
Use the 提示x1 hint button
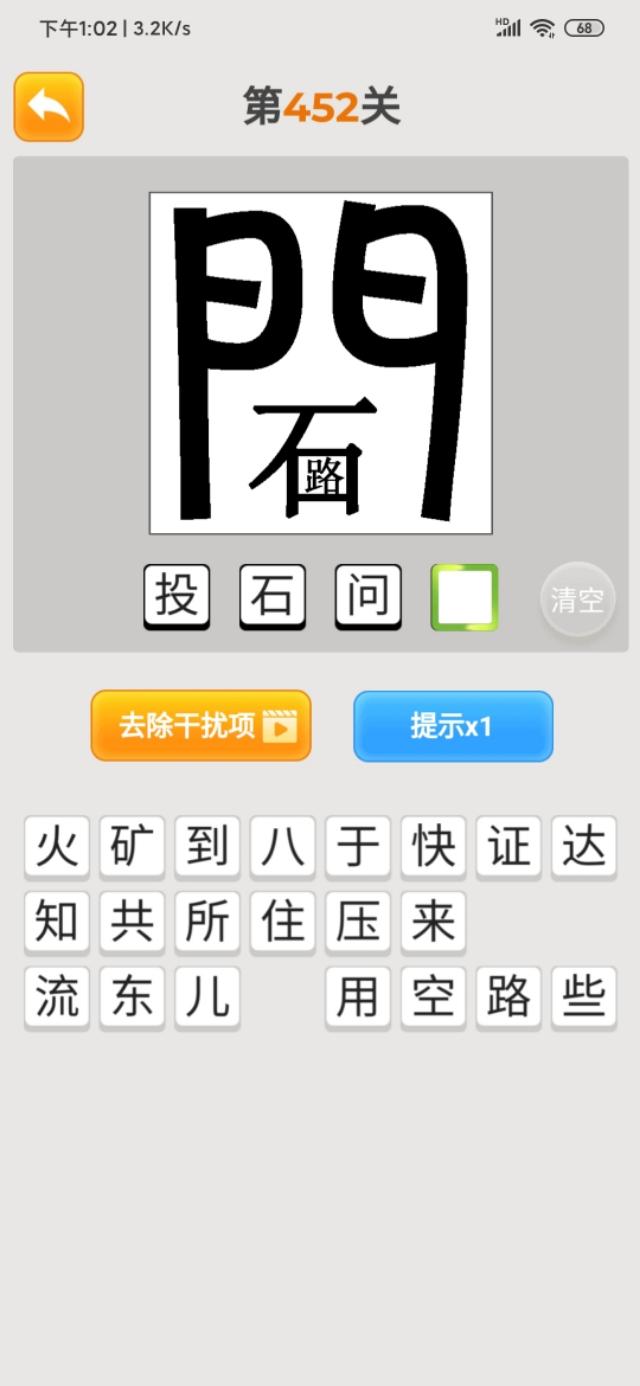453,726
